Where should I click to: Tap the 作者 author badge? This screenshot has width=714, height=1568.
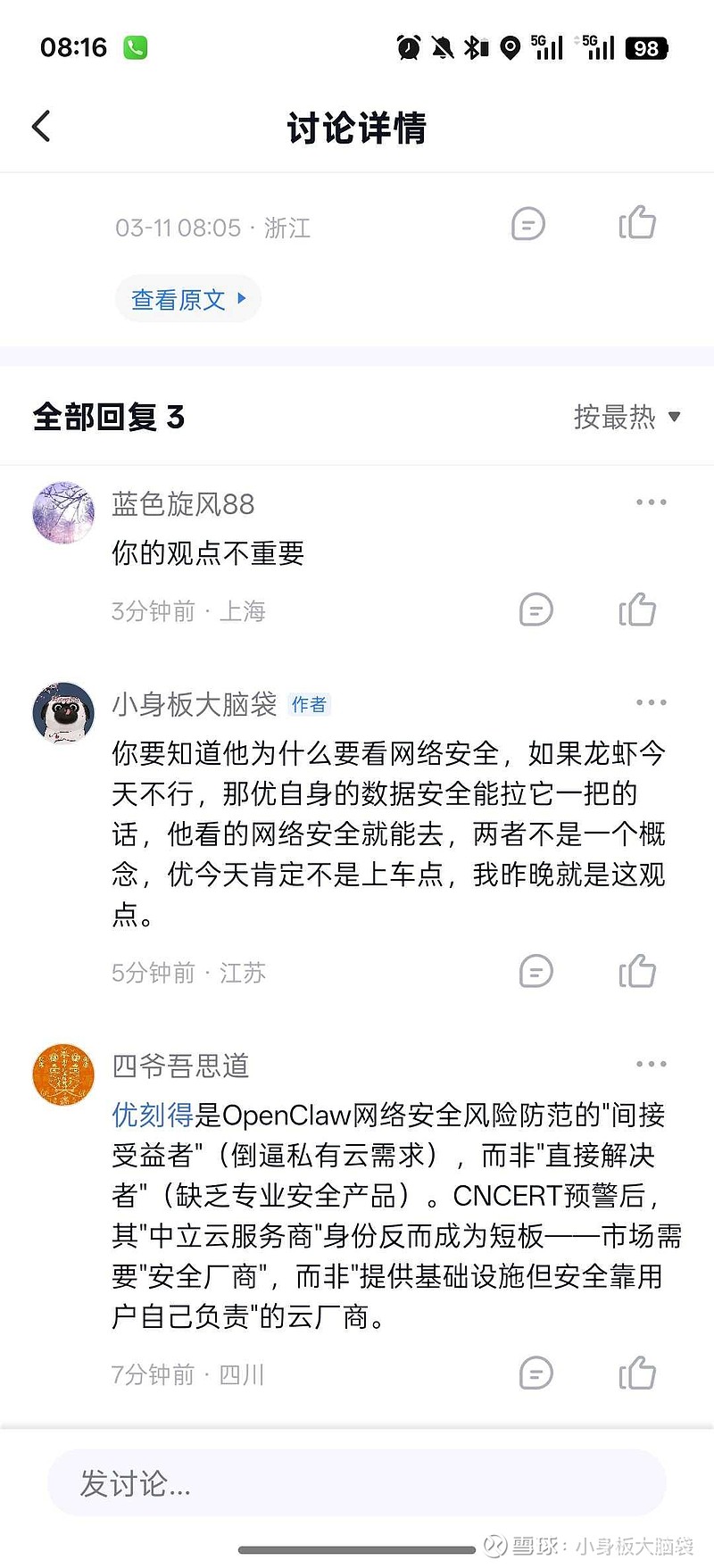tap(308, 704)
